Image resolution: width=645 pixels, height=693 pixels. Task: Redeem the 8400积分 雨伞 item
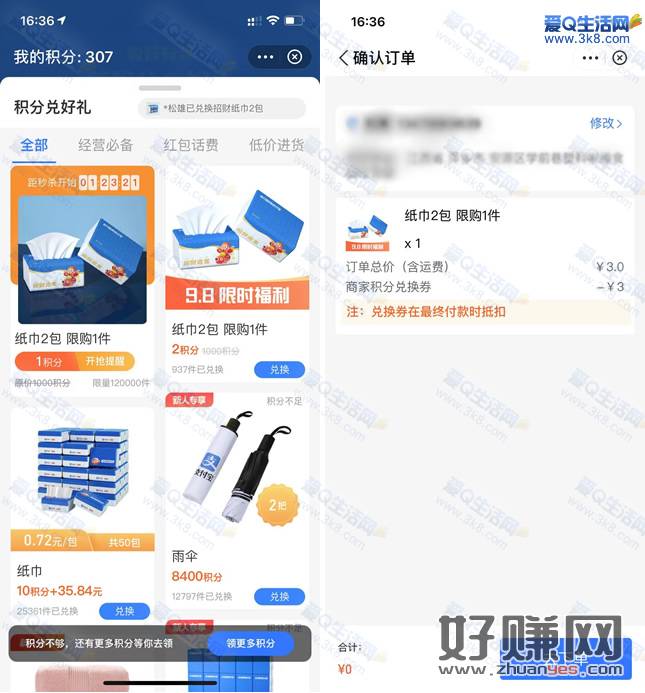pyautogui.click(x=279, y=597)
